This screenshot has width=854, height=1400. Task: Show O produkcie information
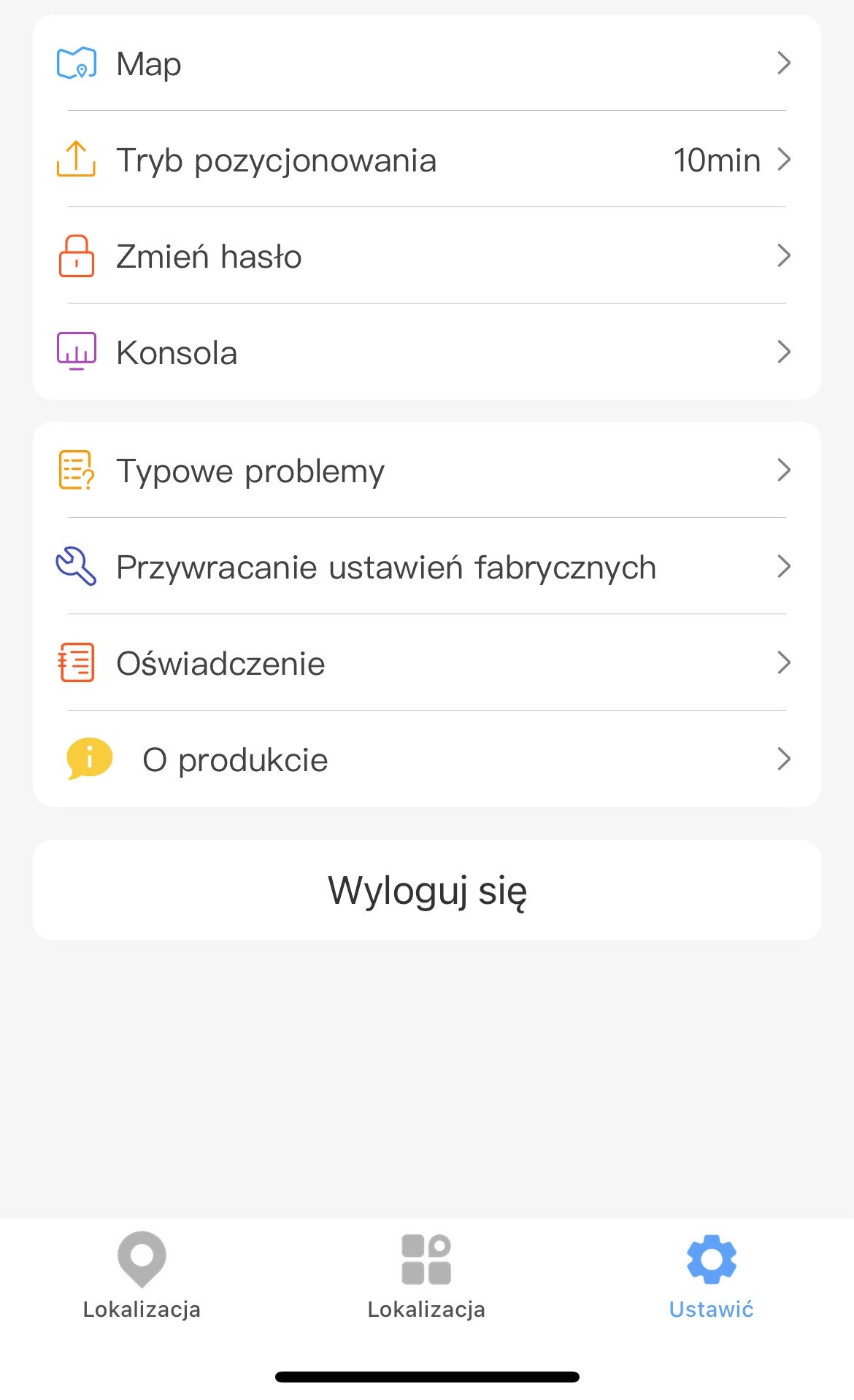[x=426, y=759]
